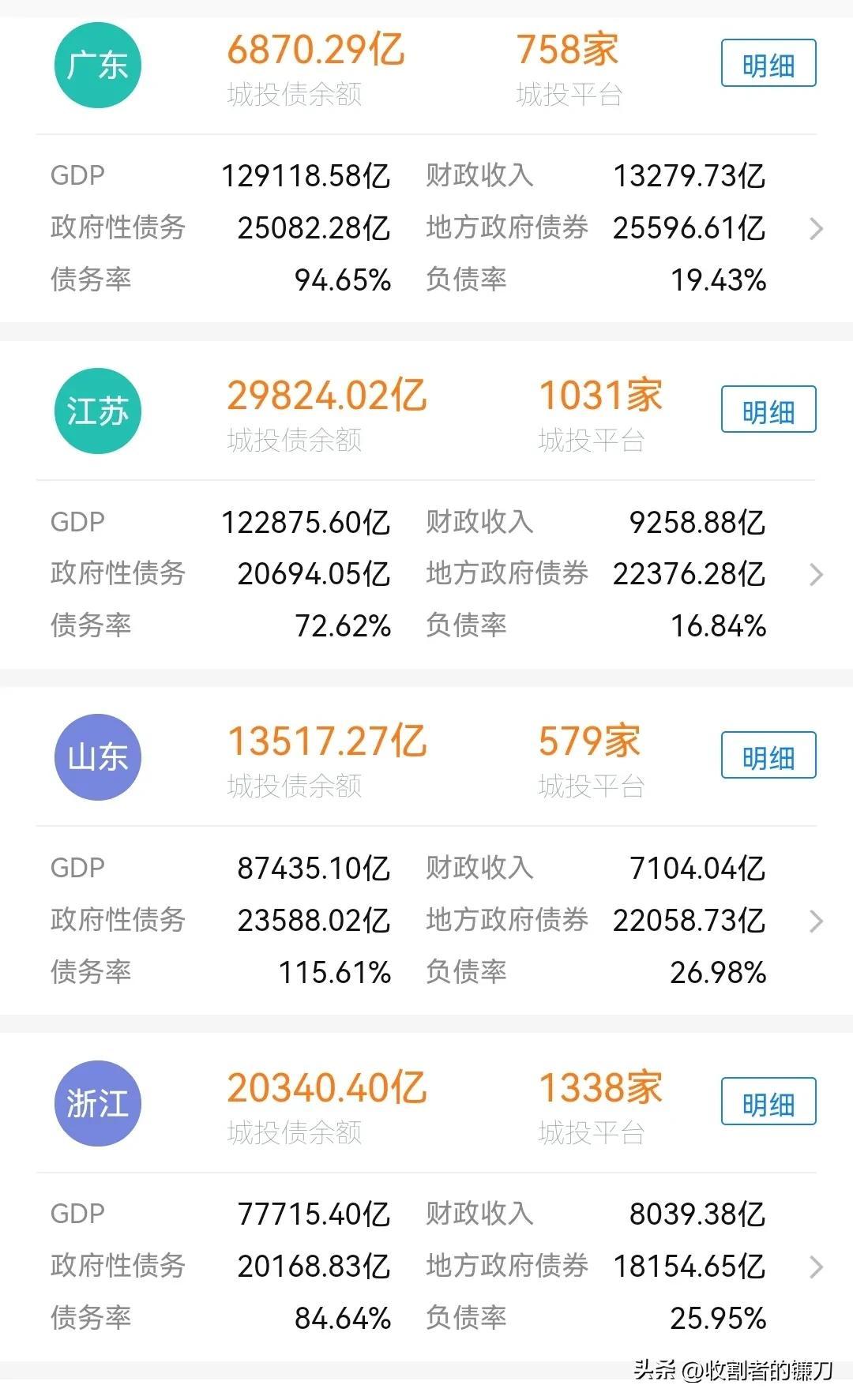The image size is (853, 1400).
Task: Expand the chevron on 广东 debt panel
Action: (x=817, y=227)
